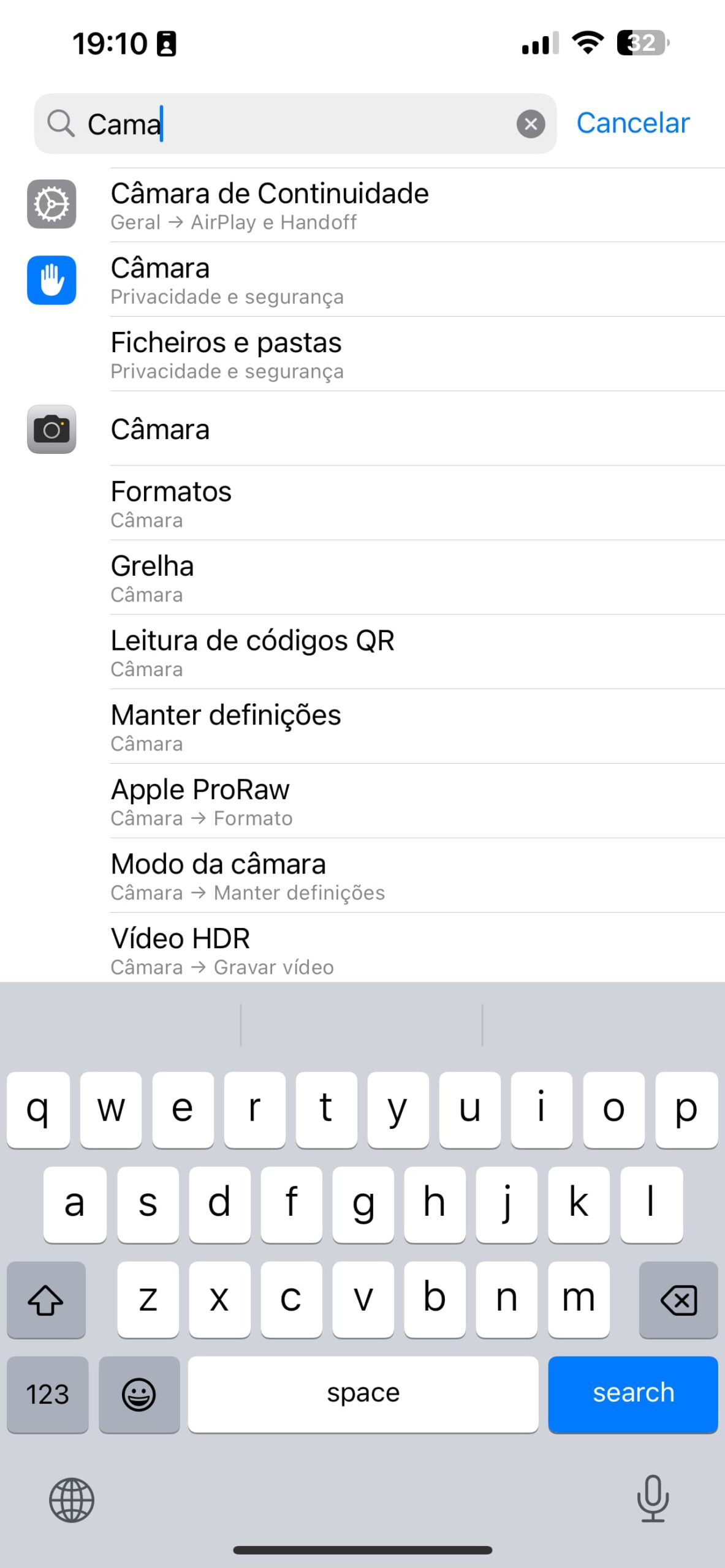This screenshot has height=1568, width=725.
Task: Open Ficheiros e pastas result
Action: click(368, 355)
